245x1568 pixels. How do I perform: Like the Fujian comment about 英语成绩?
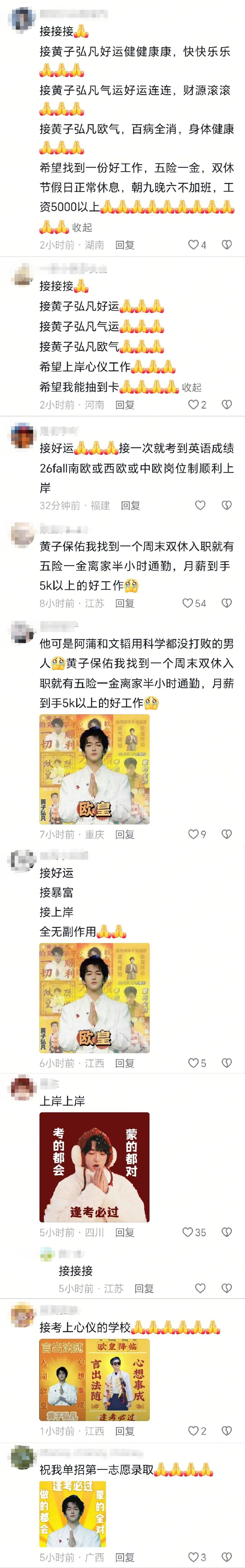coord(200,505)
